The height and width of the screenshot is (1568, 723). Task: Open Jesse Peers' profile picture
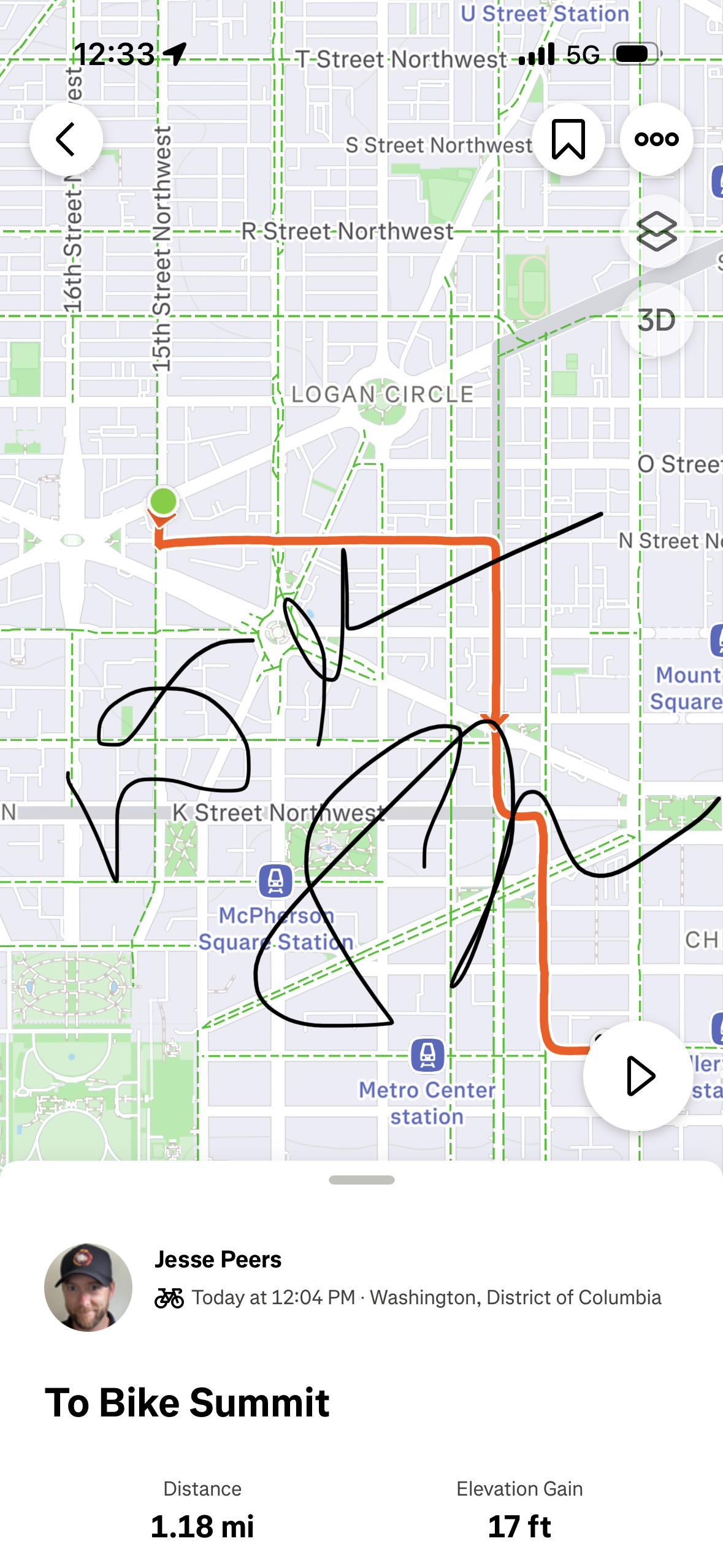(x=88, y=1287)
